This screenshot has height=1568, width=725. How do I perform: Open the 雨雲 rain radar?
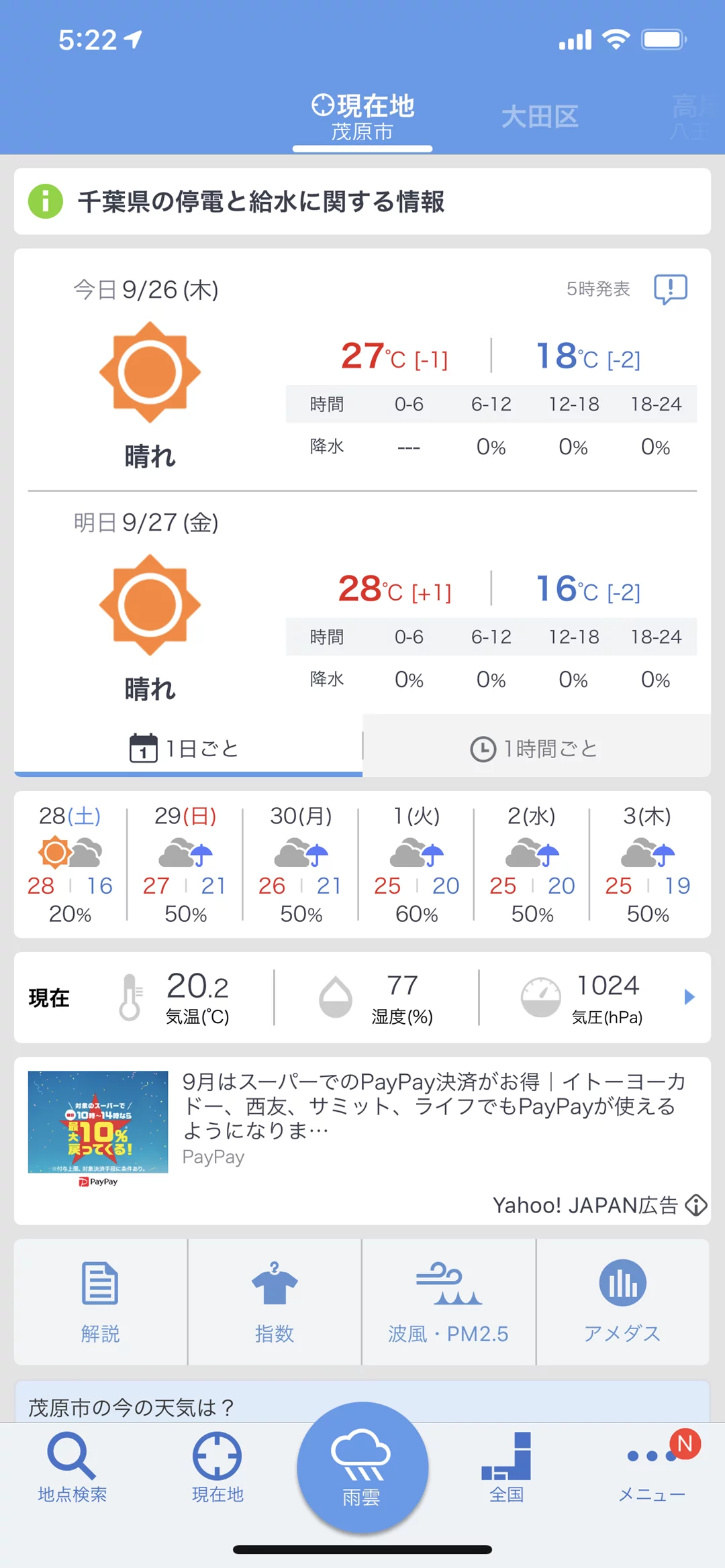click(362, 1467)
